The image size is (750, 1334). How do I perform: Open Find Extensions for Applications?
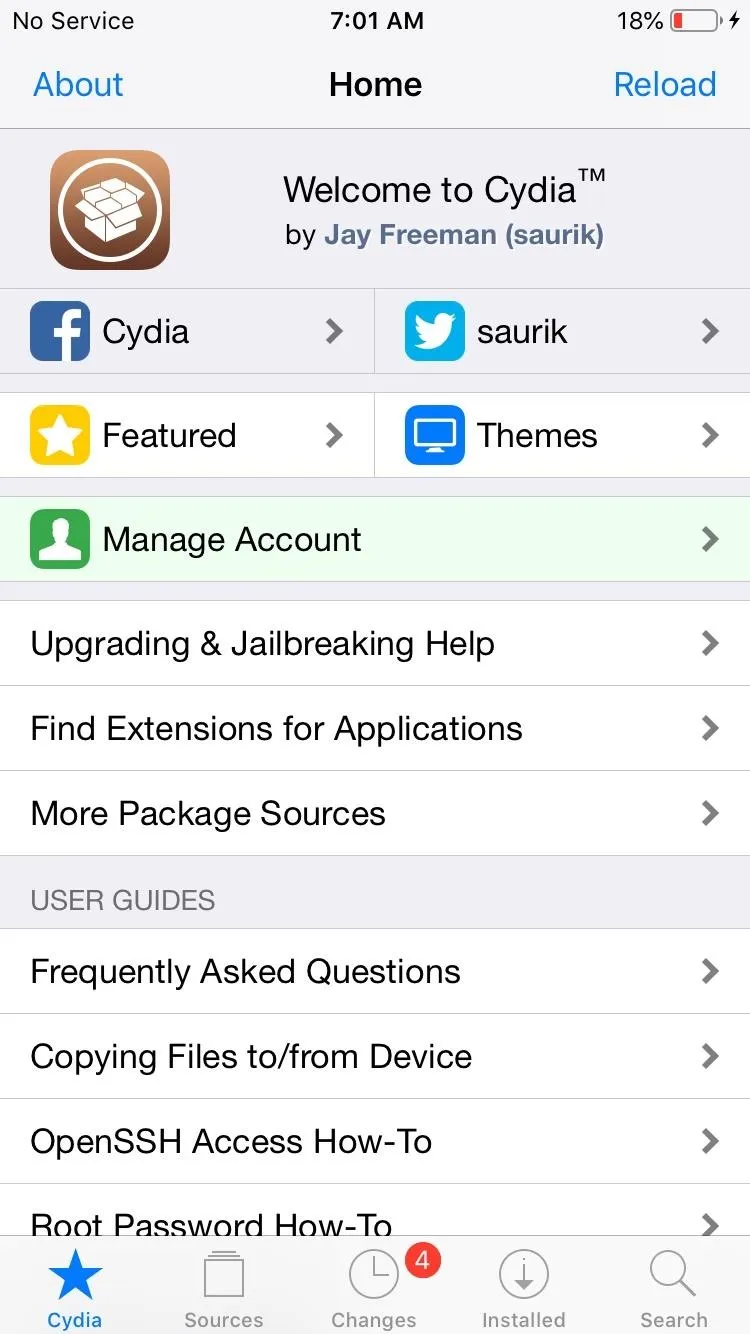click(375, 728)
